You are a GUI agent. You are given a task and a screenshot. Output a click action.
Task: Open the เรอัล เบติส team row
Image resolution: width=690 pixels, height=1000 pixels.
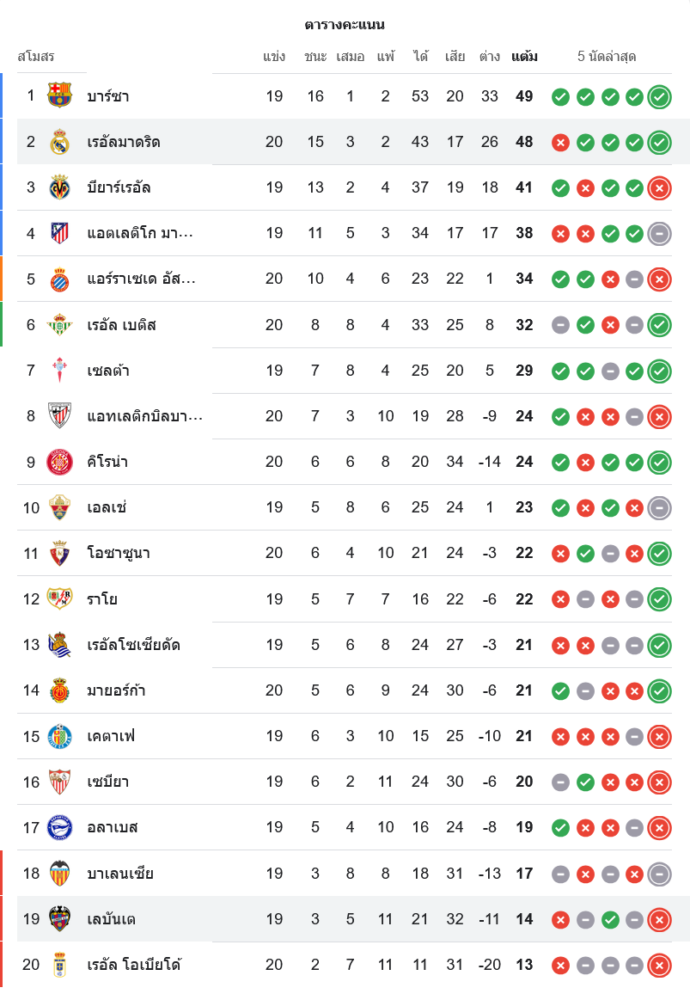(121, 325)
